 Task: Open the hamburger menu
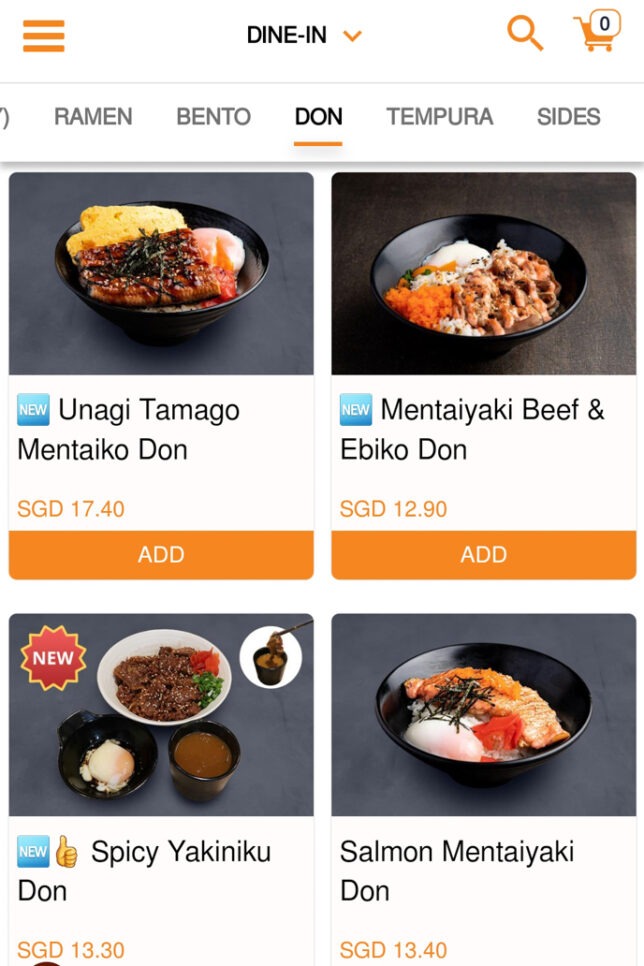click(43, 35)
